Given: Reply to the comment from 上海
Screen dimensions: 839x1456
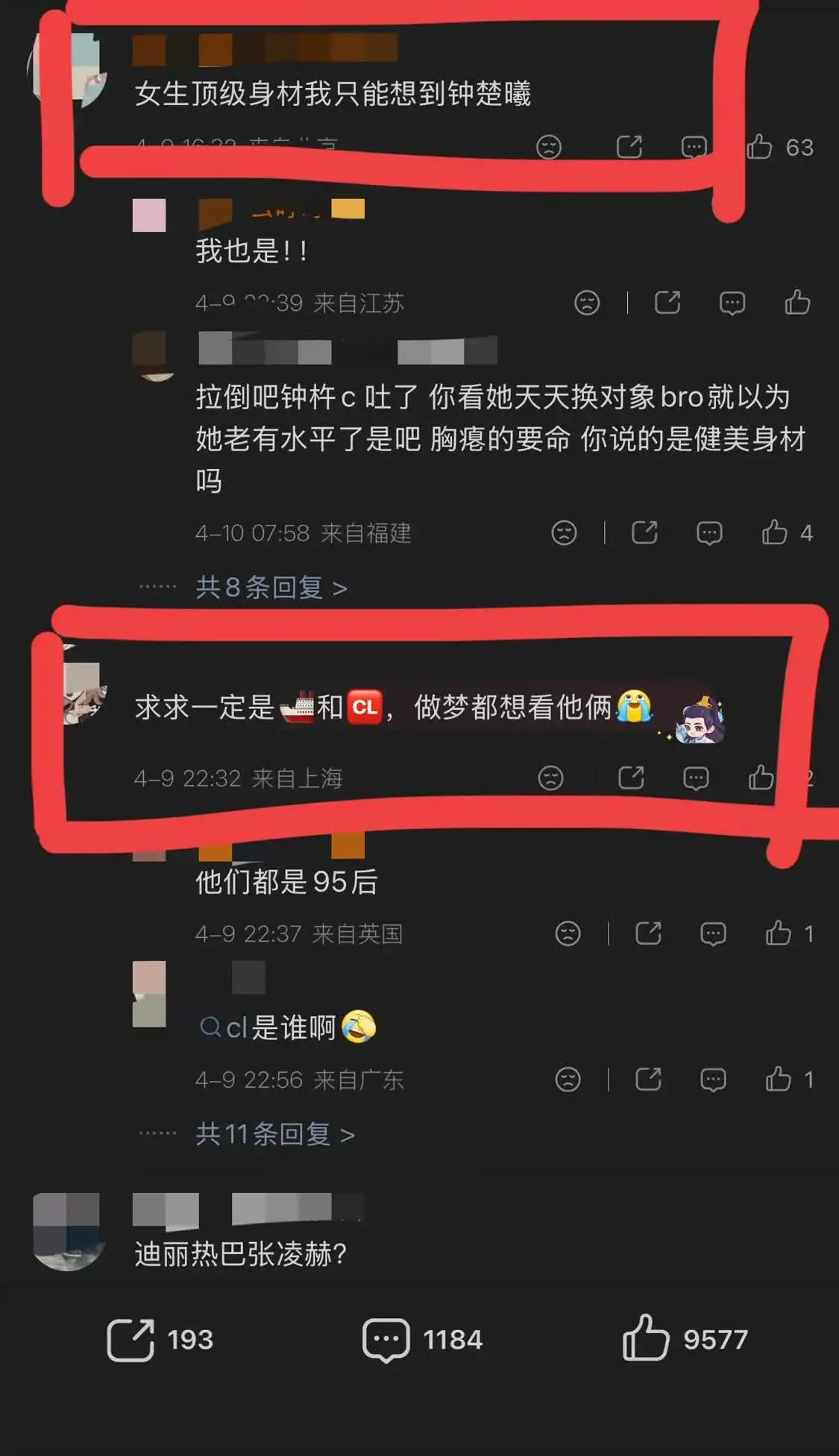Looking at the screenshot, I should (695, 778).
